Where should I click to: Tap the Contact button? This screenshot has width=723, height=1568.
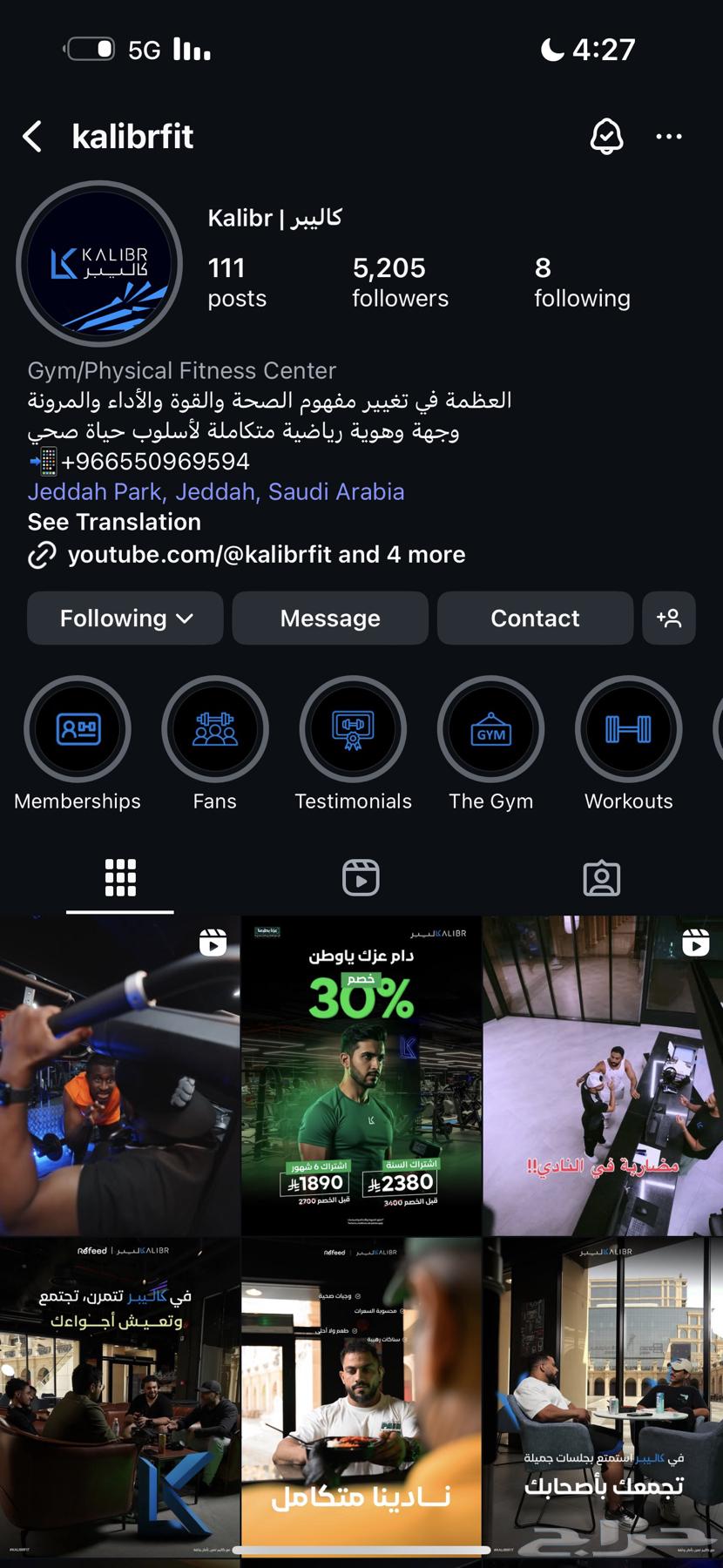click(535, 618)
